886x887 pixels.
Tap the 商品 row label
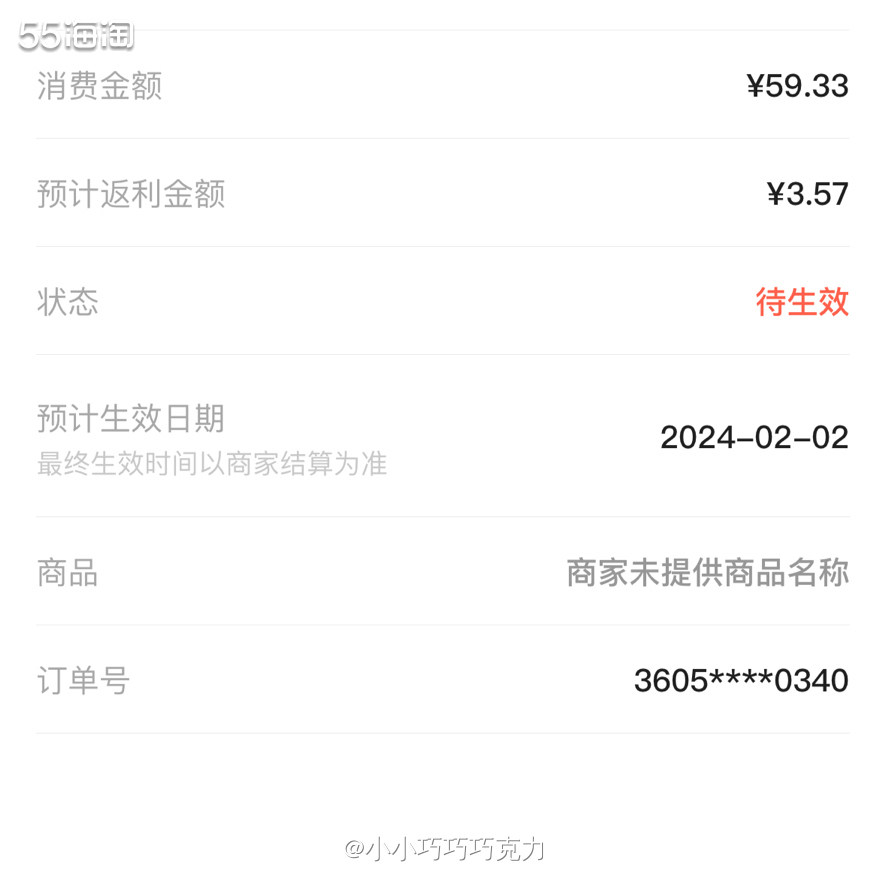[65, 573]
